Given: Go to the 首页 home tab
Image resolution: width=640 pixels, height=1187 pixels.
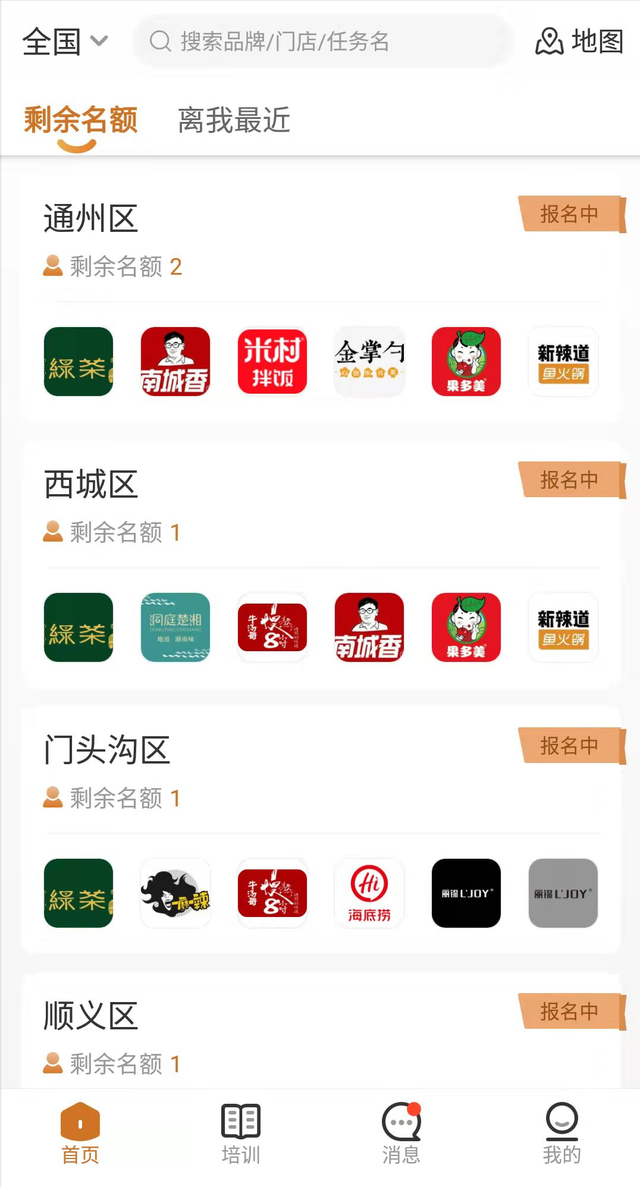Looking at the screenshot, I should click(80, 1134).
